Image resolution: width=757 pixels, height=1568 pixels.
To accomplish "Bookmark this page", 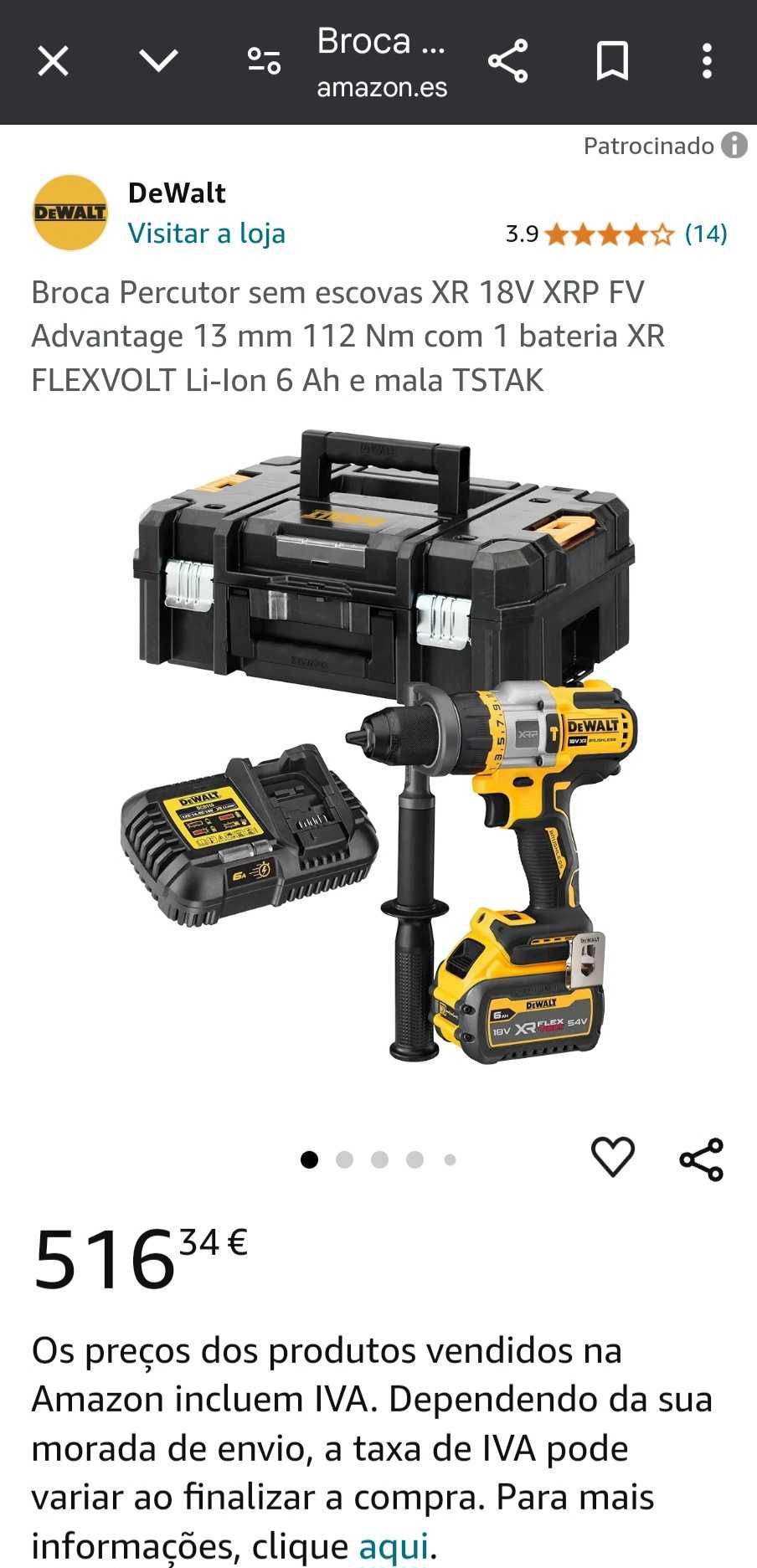I will click(612, 61).
